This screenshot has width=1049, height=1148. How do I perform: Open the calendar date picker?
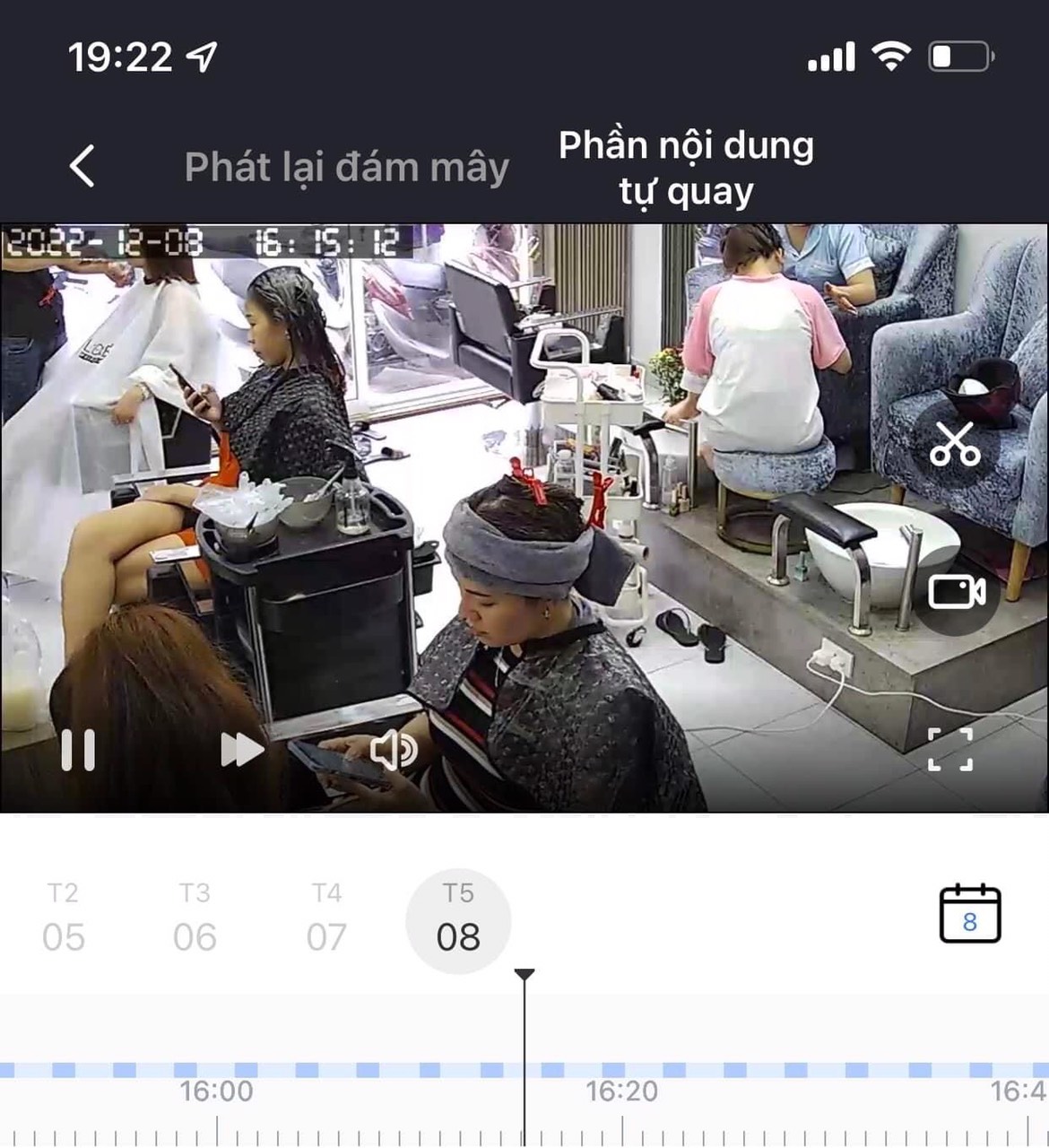pyautogui.click(x=969, y=914)
